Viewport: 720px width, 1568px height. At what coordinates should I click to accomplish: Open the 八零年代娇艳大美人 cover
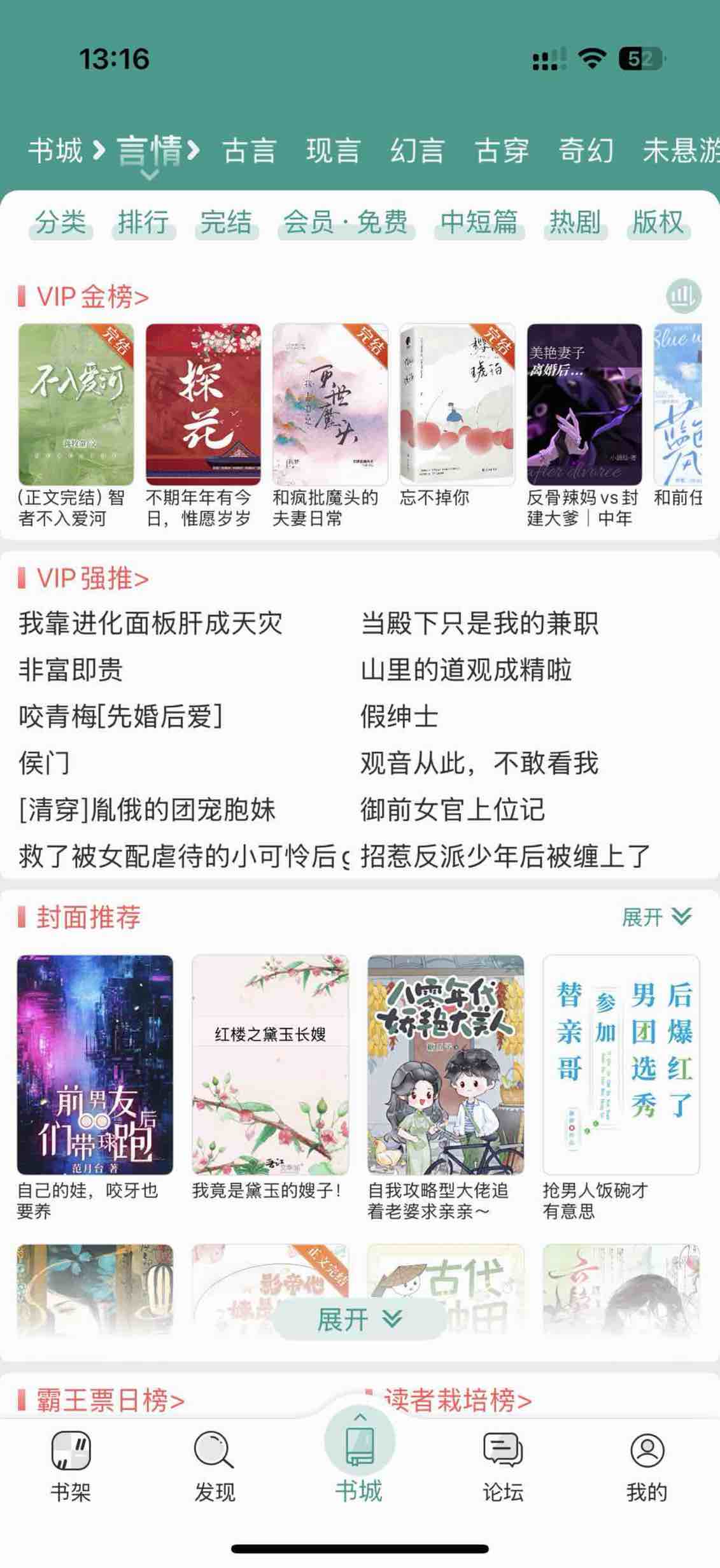446,1064
